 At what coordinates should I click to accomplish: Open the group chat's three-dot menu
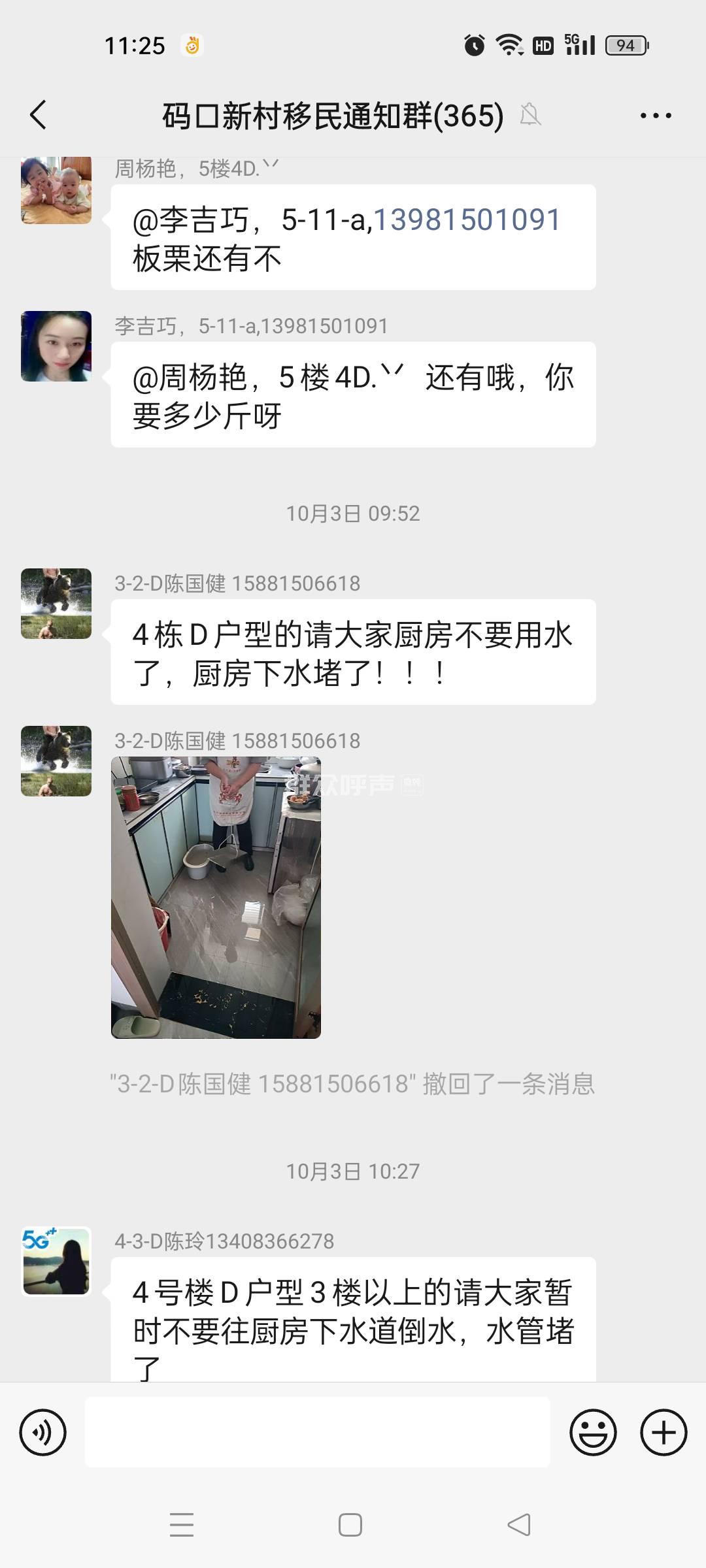coord(655,116)
